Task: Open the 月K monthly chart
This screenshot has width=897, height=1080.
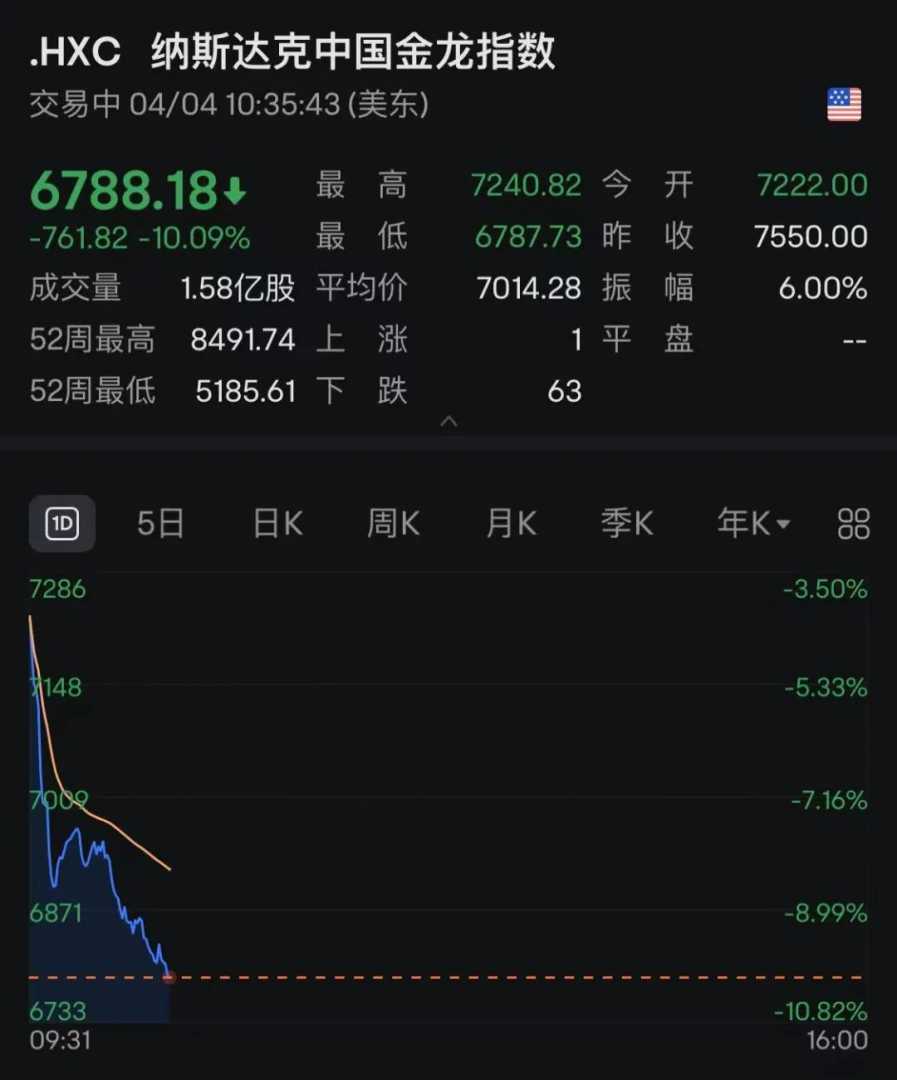Action: (x=511, y=523)
